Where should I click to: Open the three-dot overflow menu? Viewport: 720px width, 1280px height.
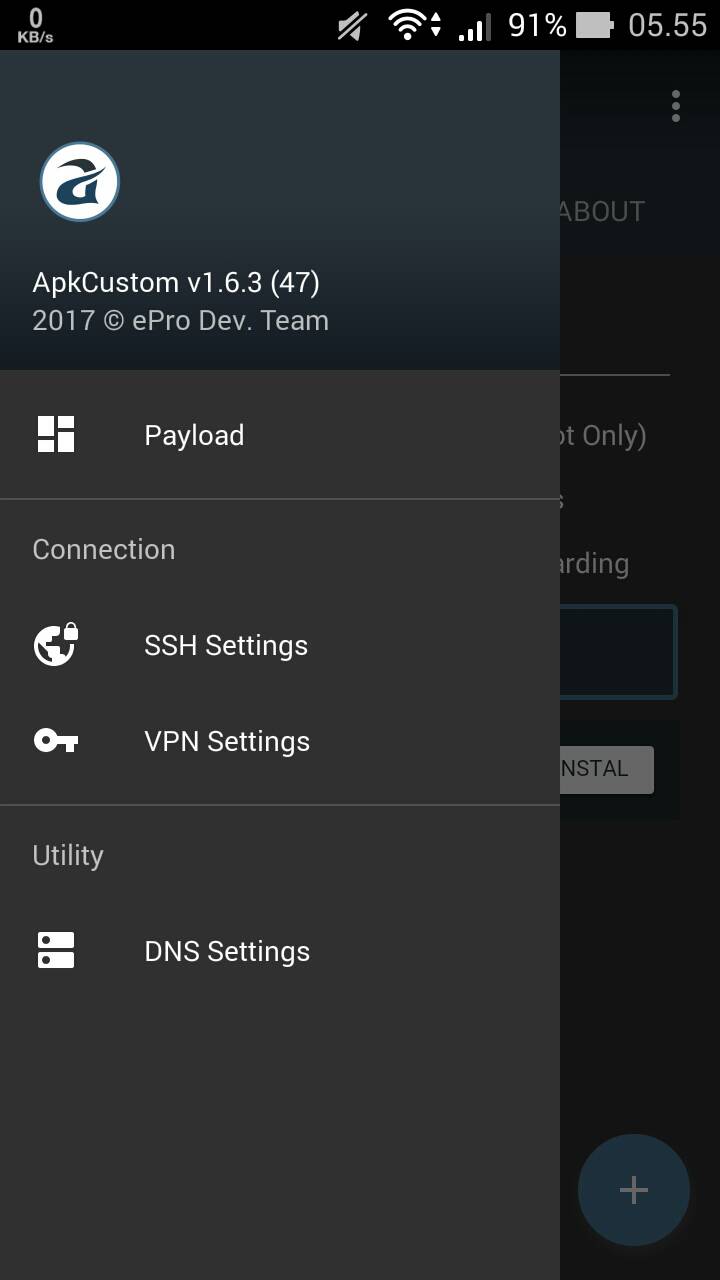pos(676,106)
